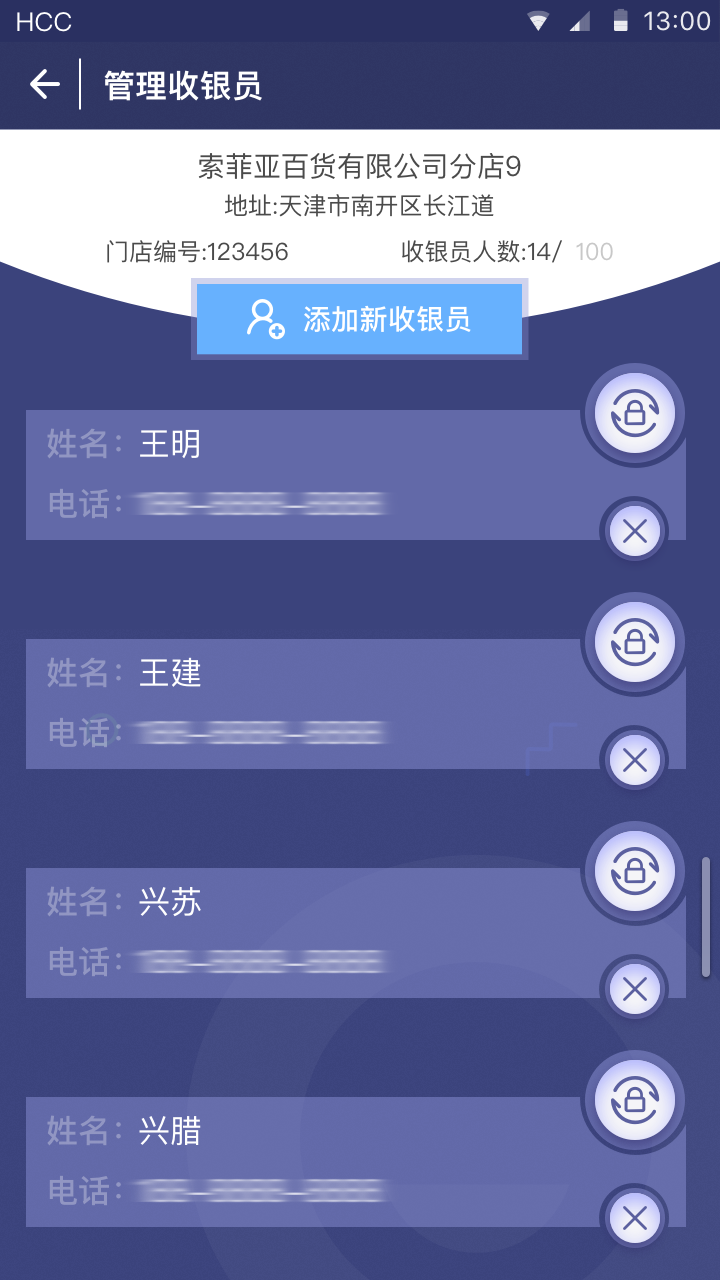The image size is (720, 1280).
Task: Delete cashier 王明 with the X icon
Action: (x=634, y=531)
